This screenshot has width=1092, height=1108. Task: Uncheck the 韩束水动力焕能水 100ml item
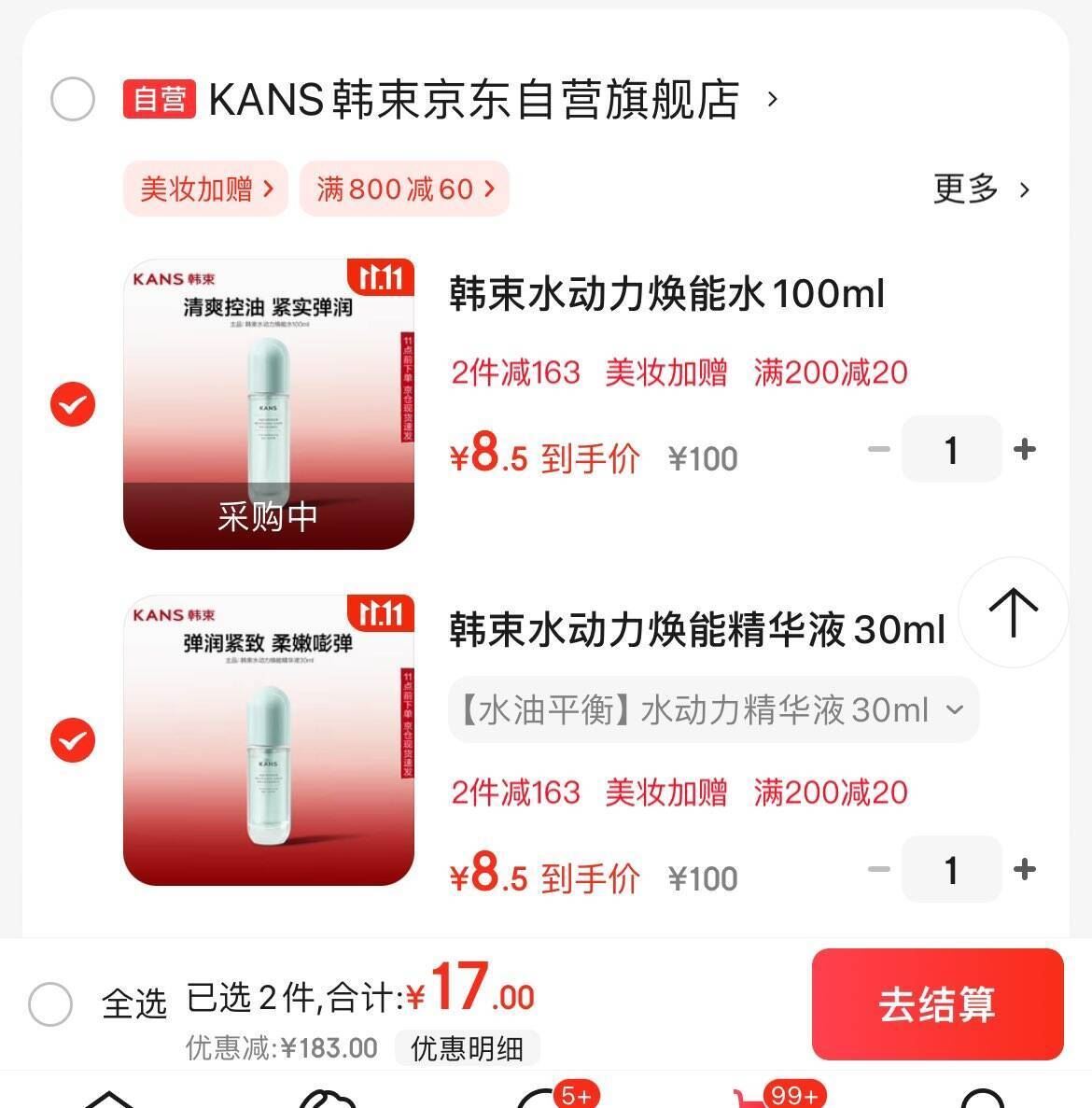point(71,405)
